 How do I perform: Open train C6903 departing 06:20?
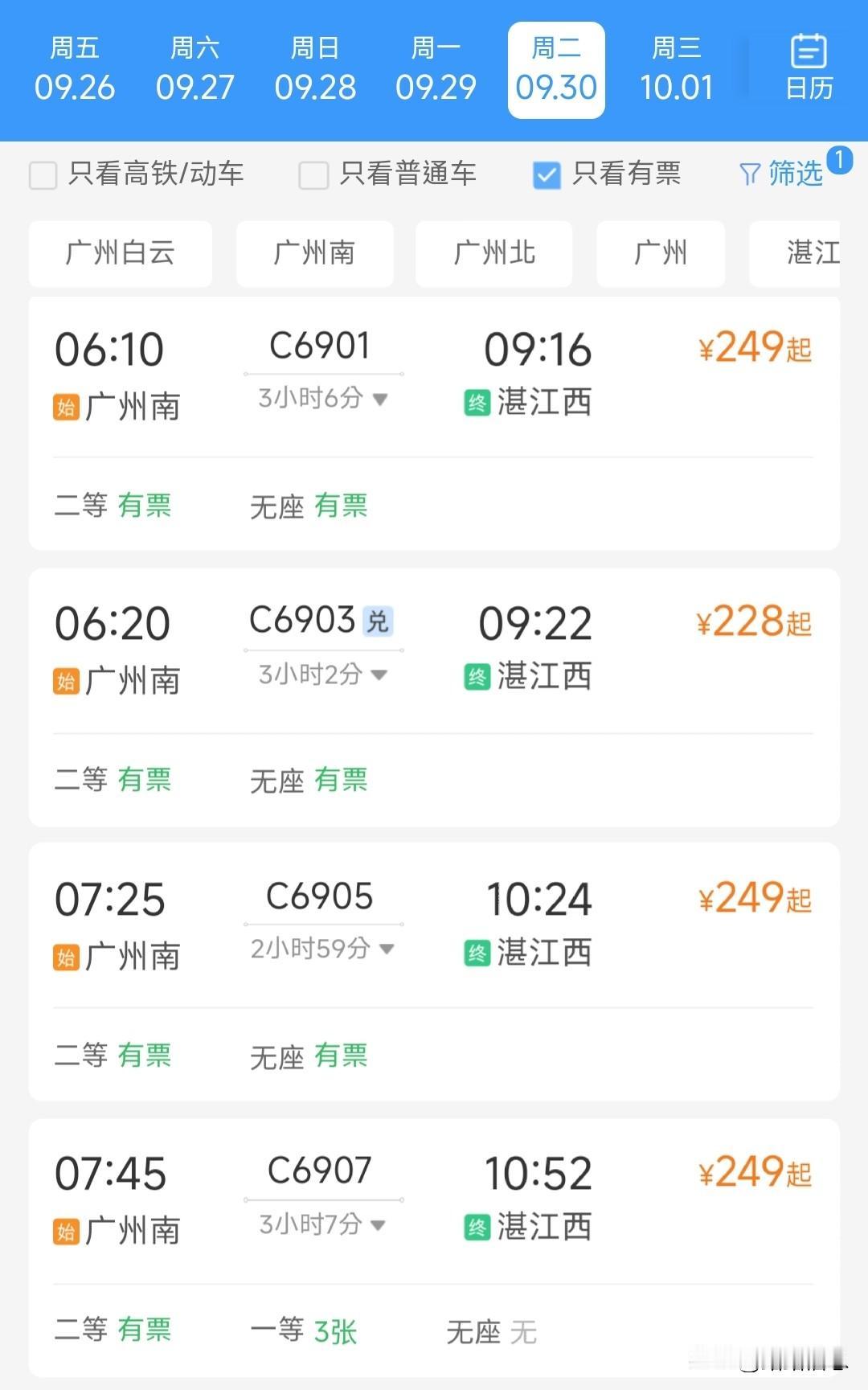pos(434,698)
